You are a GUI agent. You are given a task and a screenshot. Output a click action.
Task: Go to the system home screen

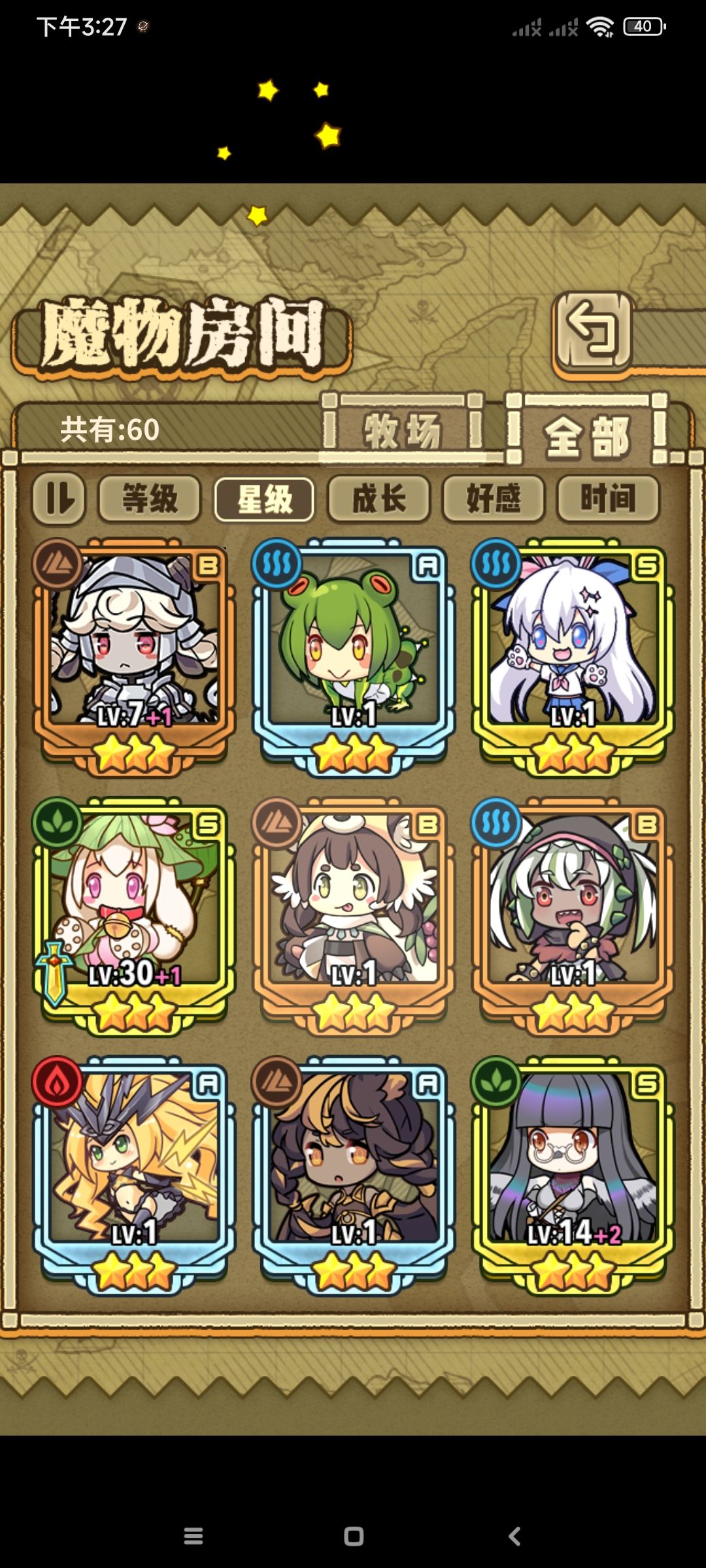(x=354, y=1536)
